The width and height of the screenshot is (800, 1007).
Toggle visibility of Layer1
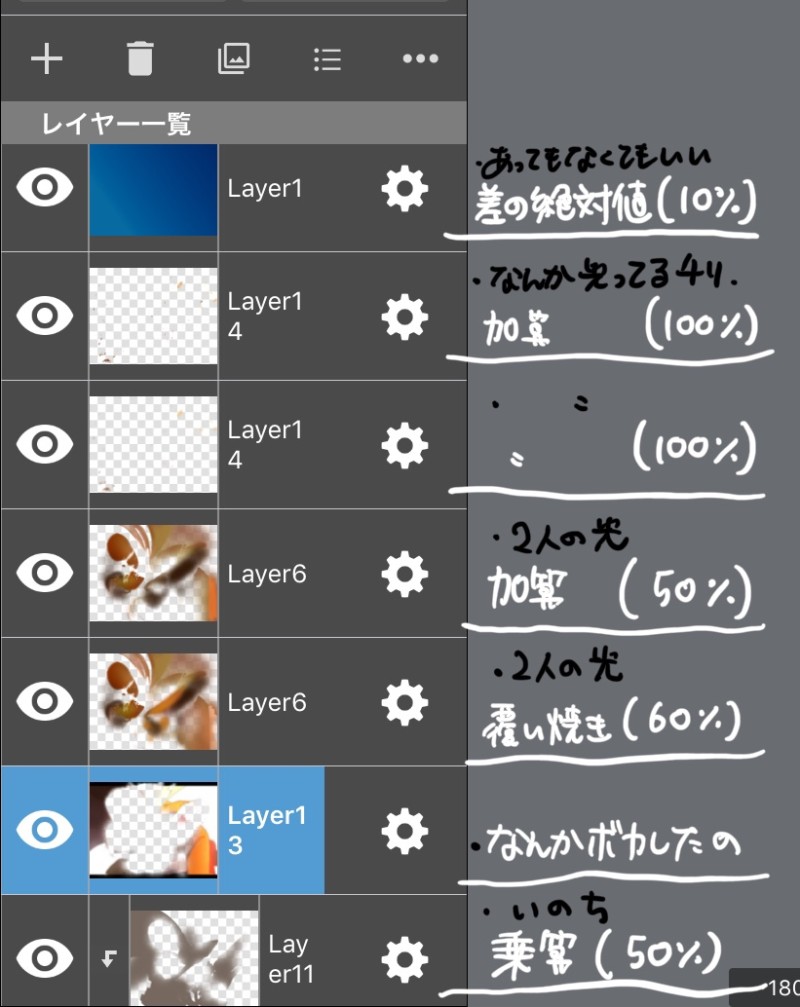point(45,188)
